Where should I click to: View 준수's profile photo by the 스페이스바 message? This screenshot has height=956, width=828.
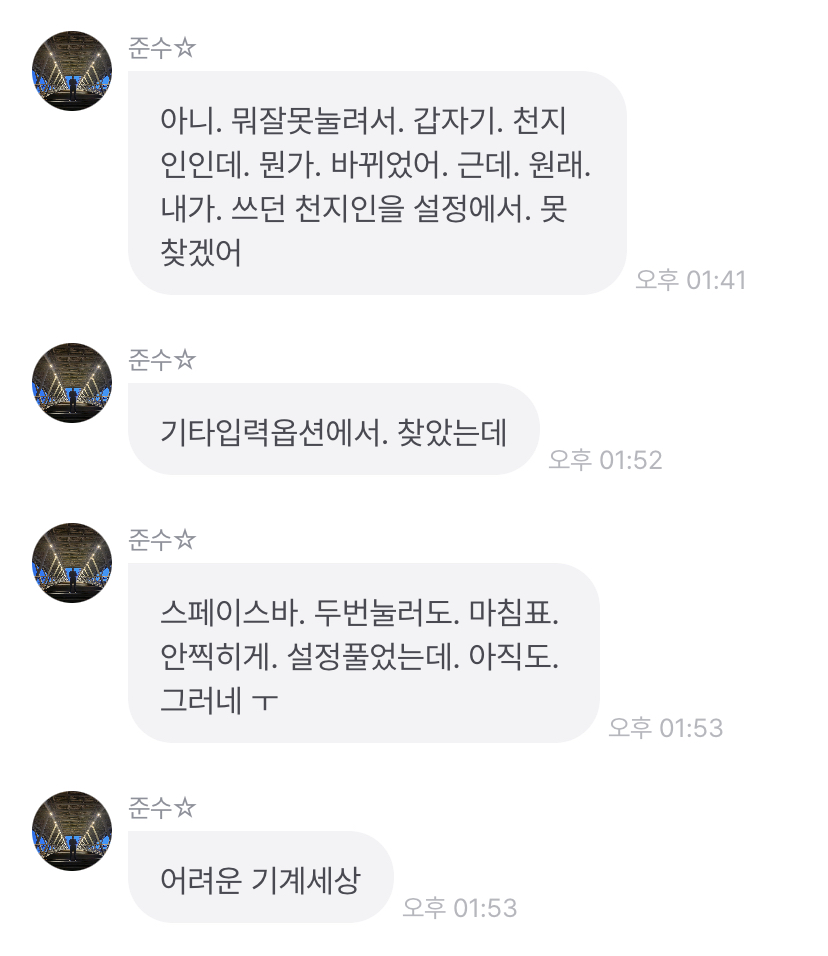[71, 563]
